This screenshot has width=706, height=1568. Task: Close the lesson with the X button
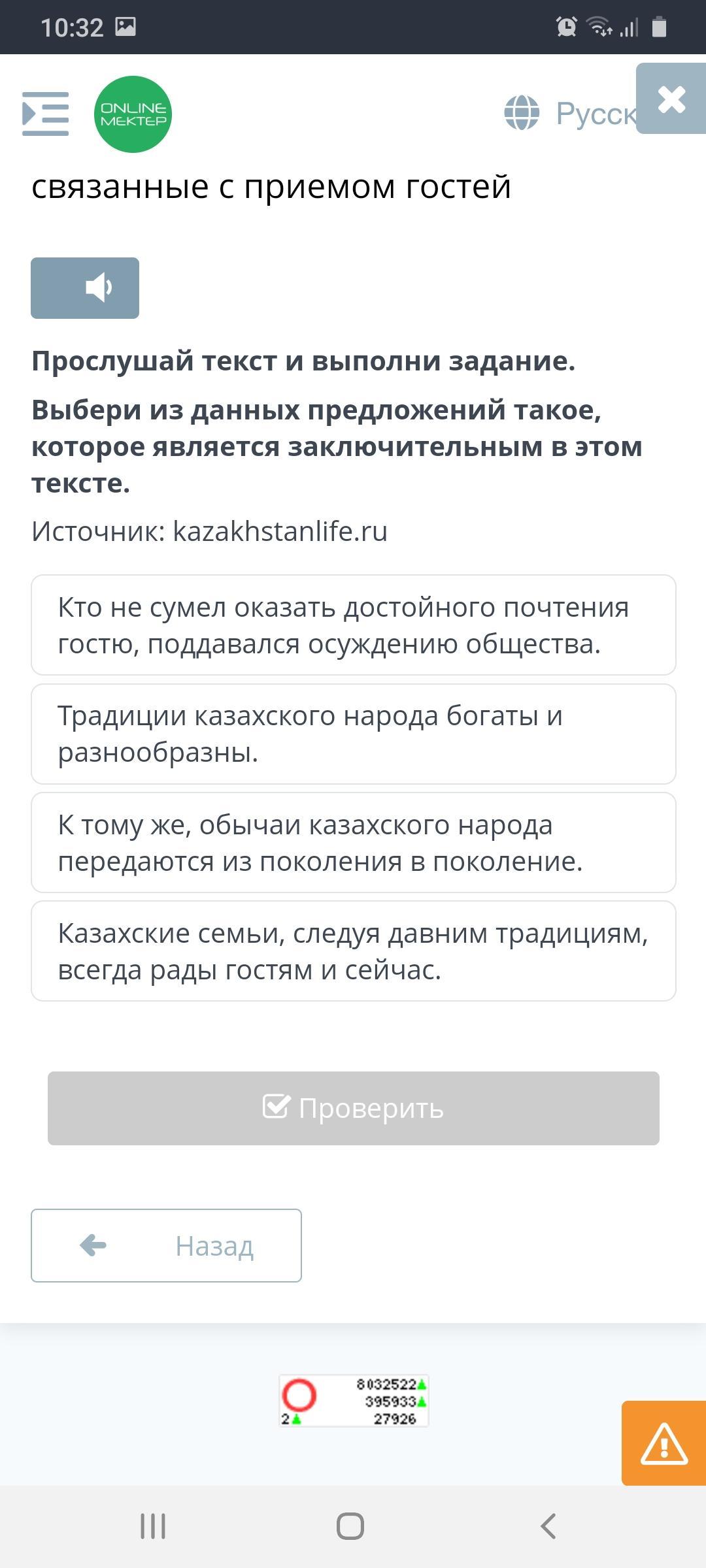click(671, 99)
